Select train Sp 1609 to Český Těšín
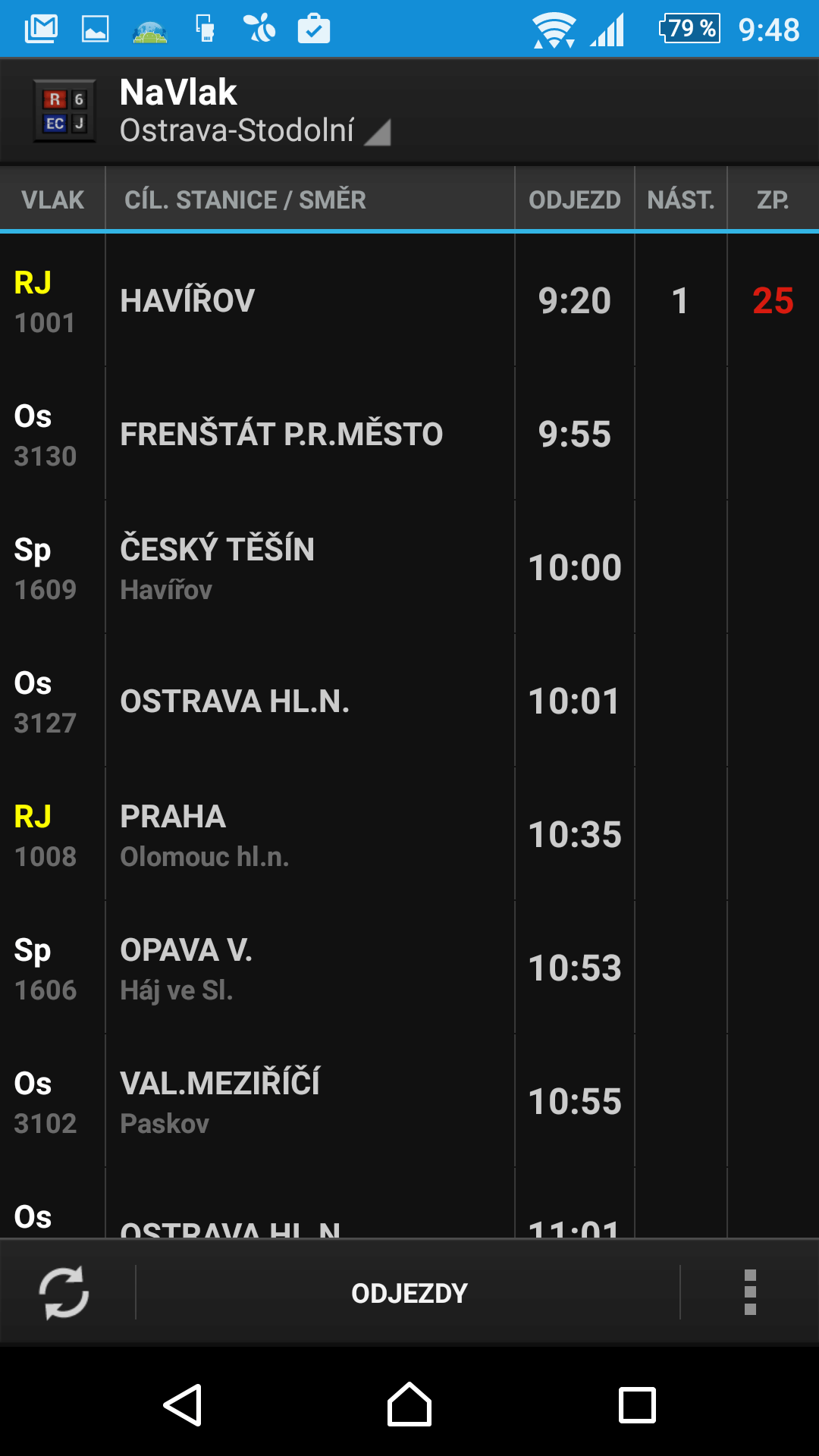This screenshot has height=1456, width=819. point(409,567)
